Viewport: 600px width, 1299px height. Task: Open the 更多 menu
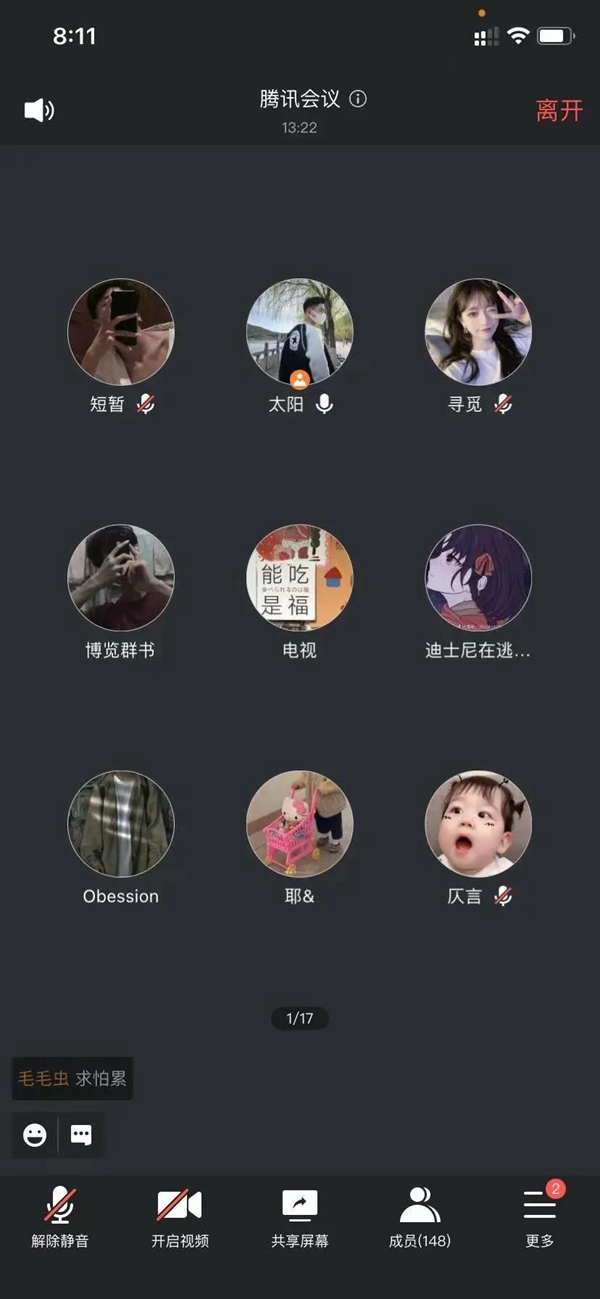tap(540, 1216)
